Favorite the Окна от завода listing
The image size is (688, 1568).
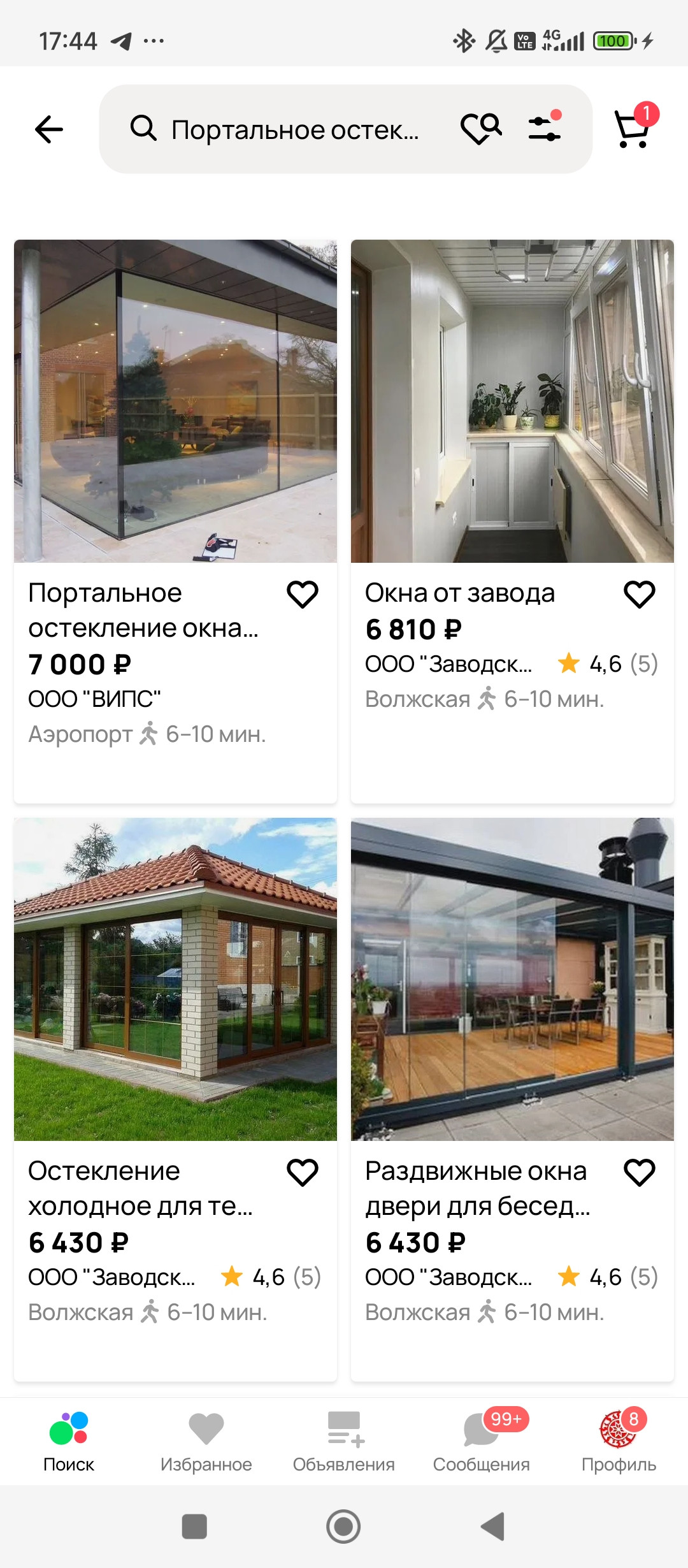point(639,595)
